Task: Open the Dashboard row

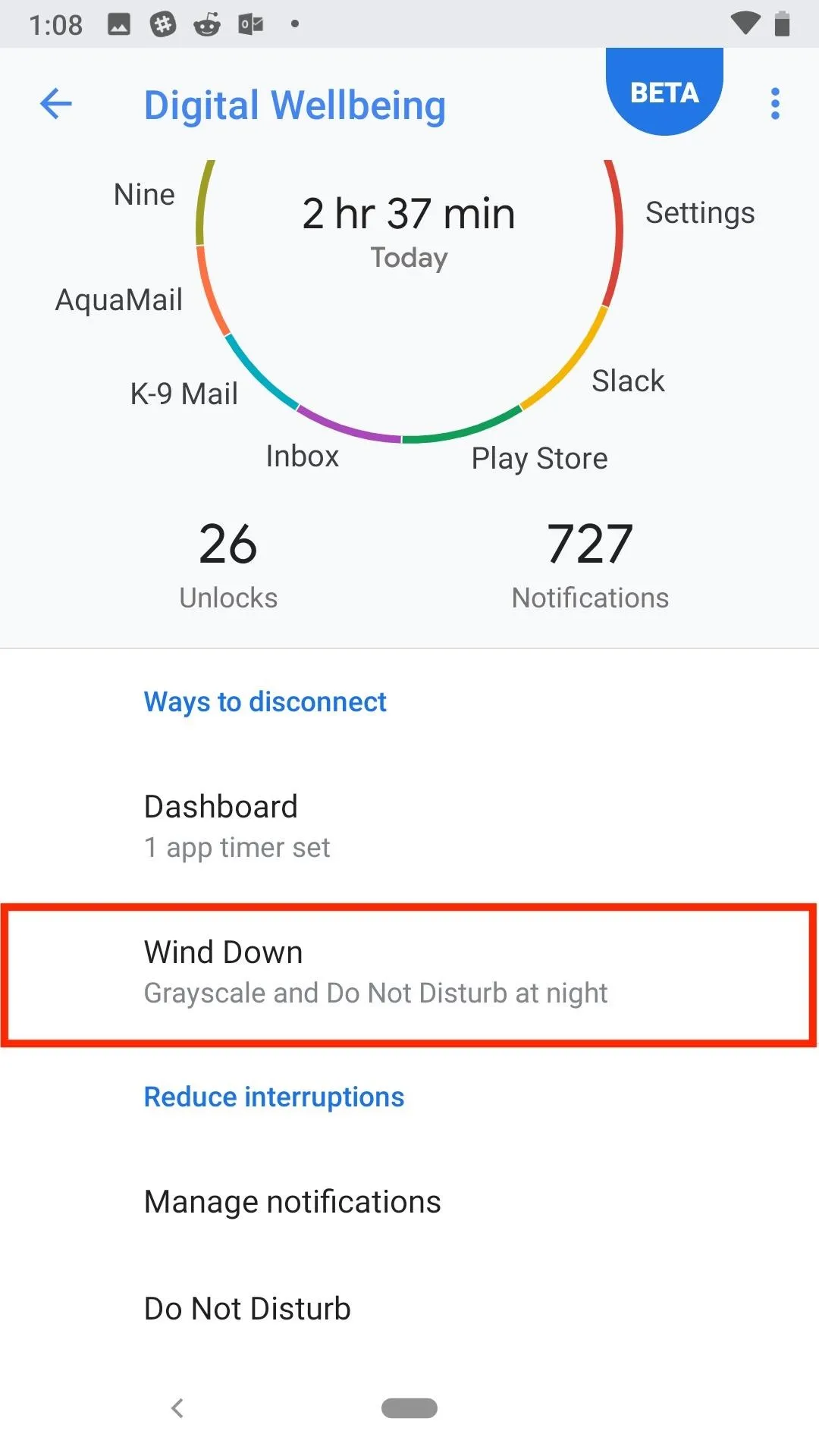Action: coord(409,827)
